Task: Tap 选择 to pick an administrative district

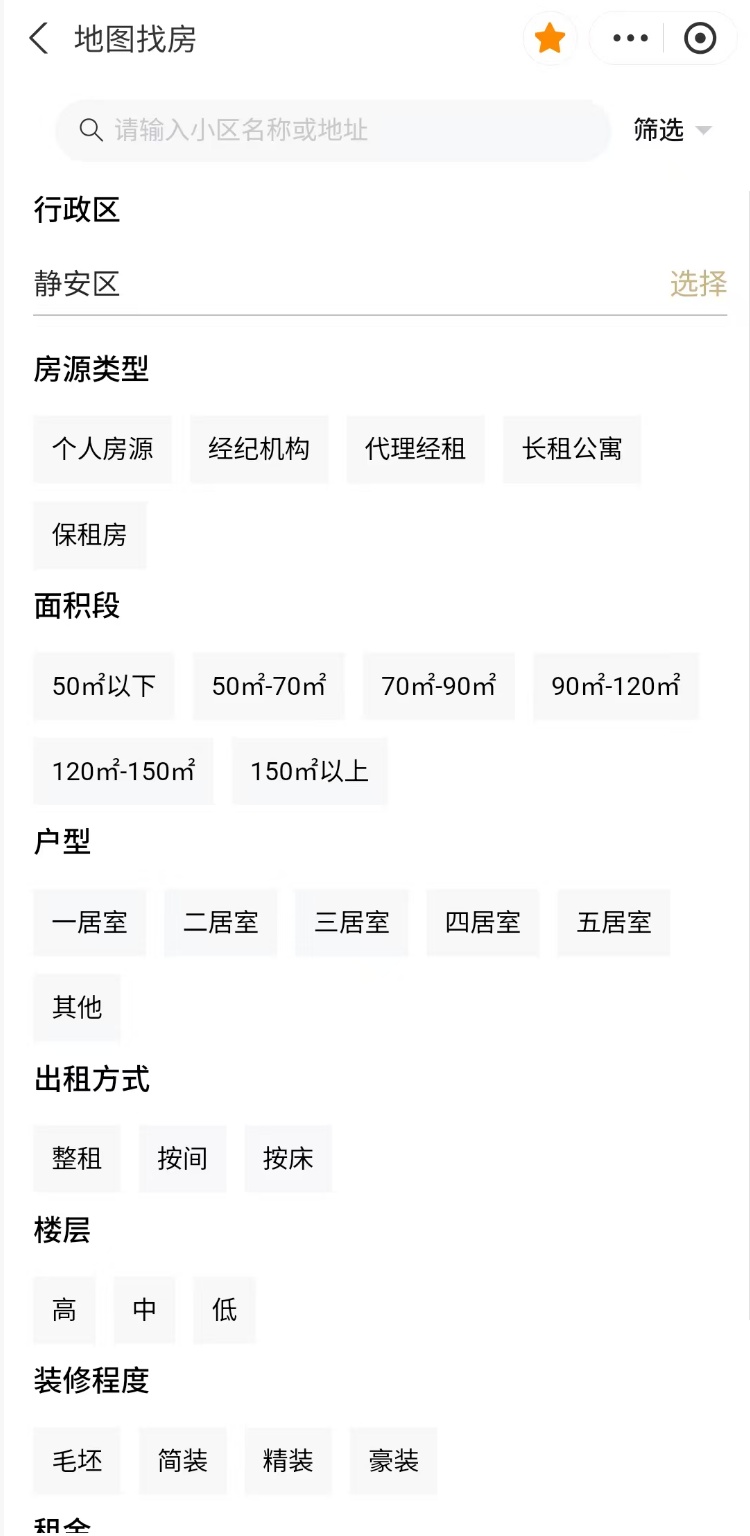Action: (698, 284)
